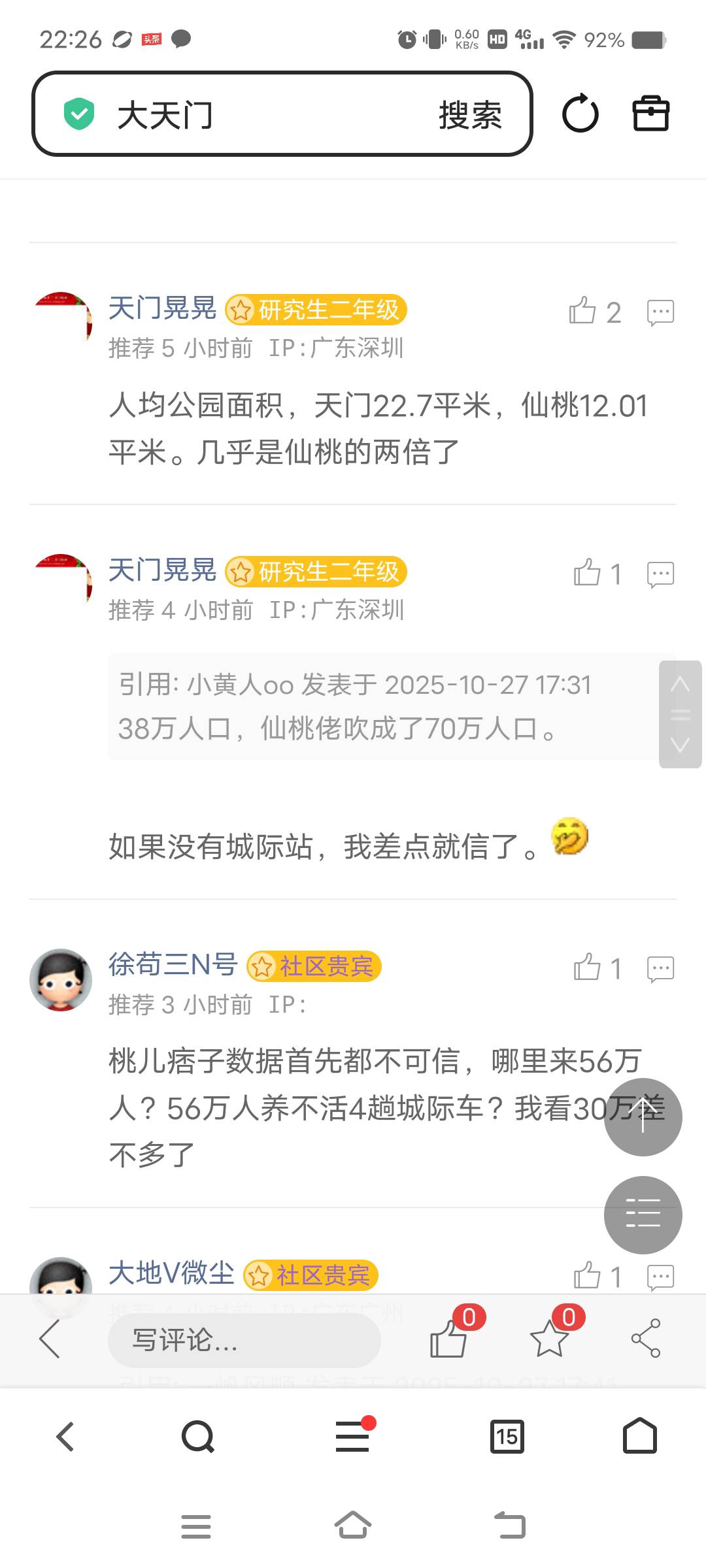Share this thread
Viewport: 706px width, 1568px height.
(646, 1337)
